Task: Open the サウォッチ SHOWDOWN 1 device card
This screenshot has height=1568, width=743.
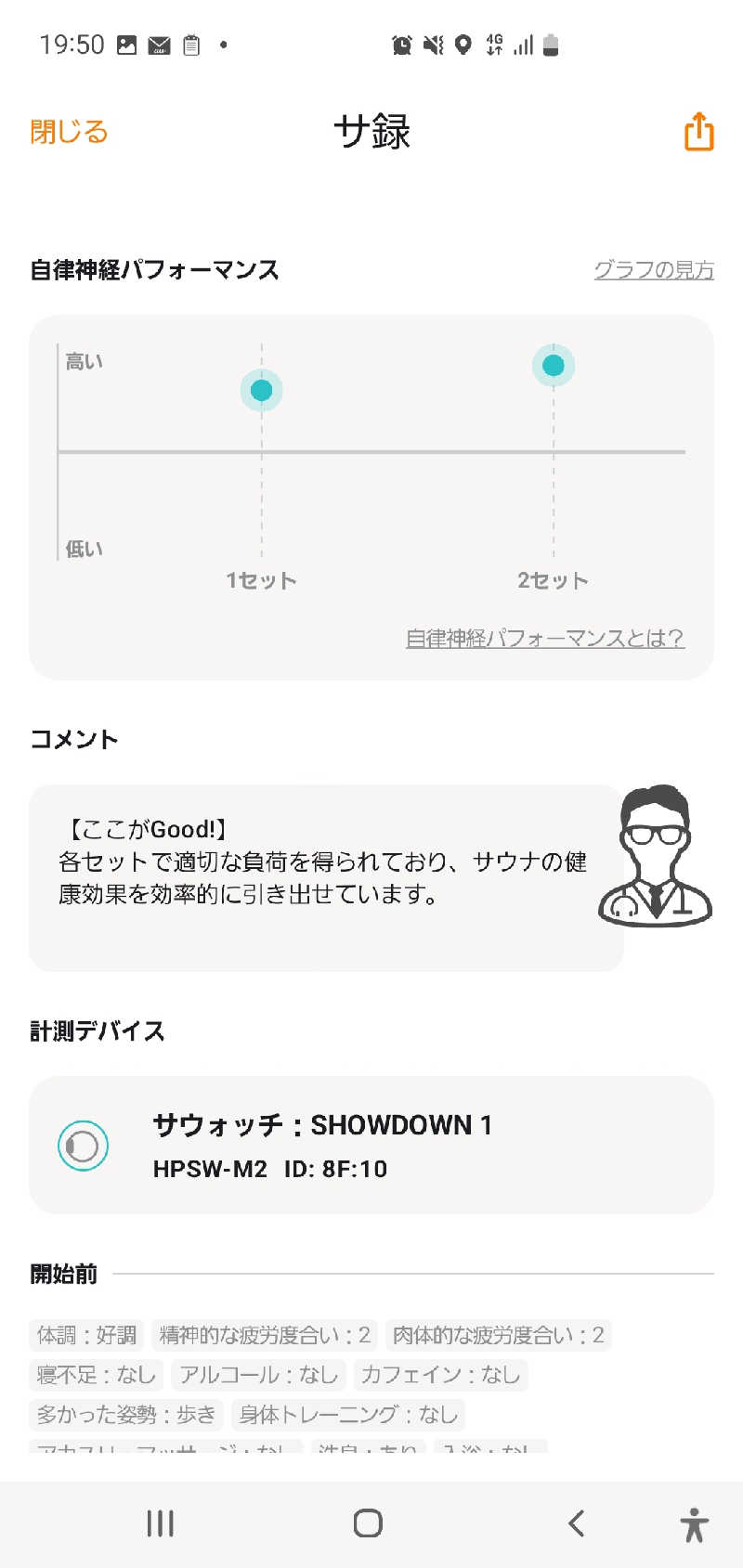Action: 371,1145
